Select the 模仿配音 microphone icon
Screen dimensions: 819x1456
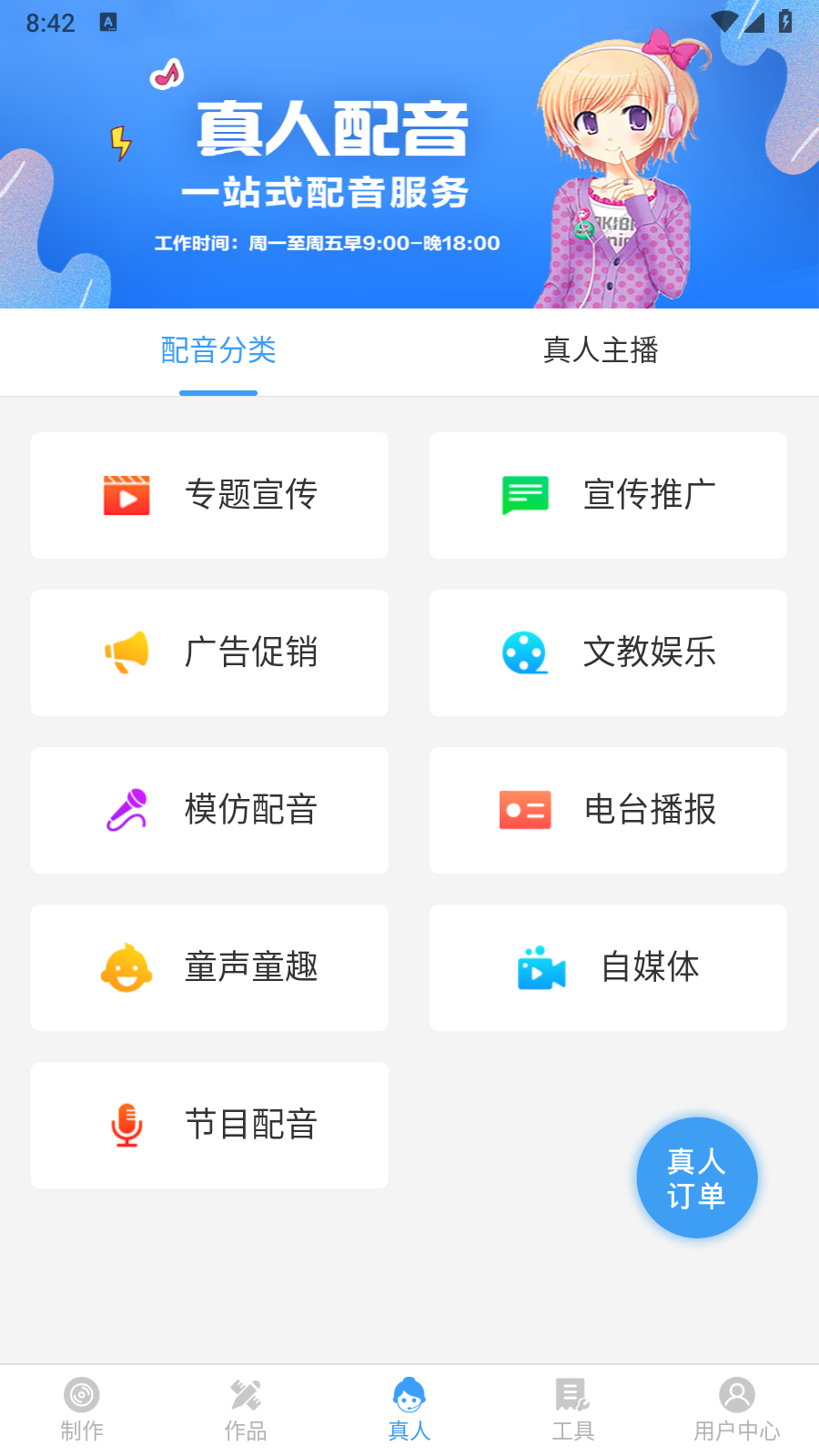coord(126,810)
